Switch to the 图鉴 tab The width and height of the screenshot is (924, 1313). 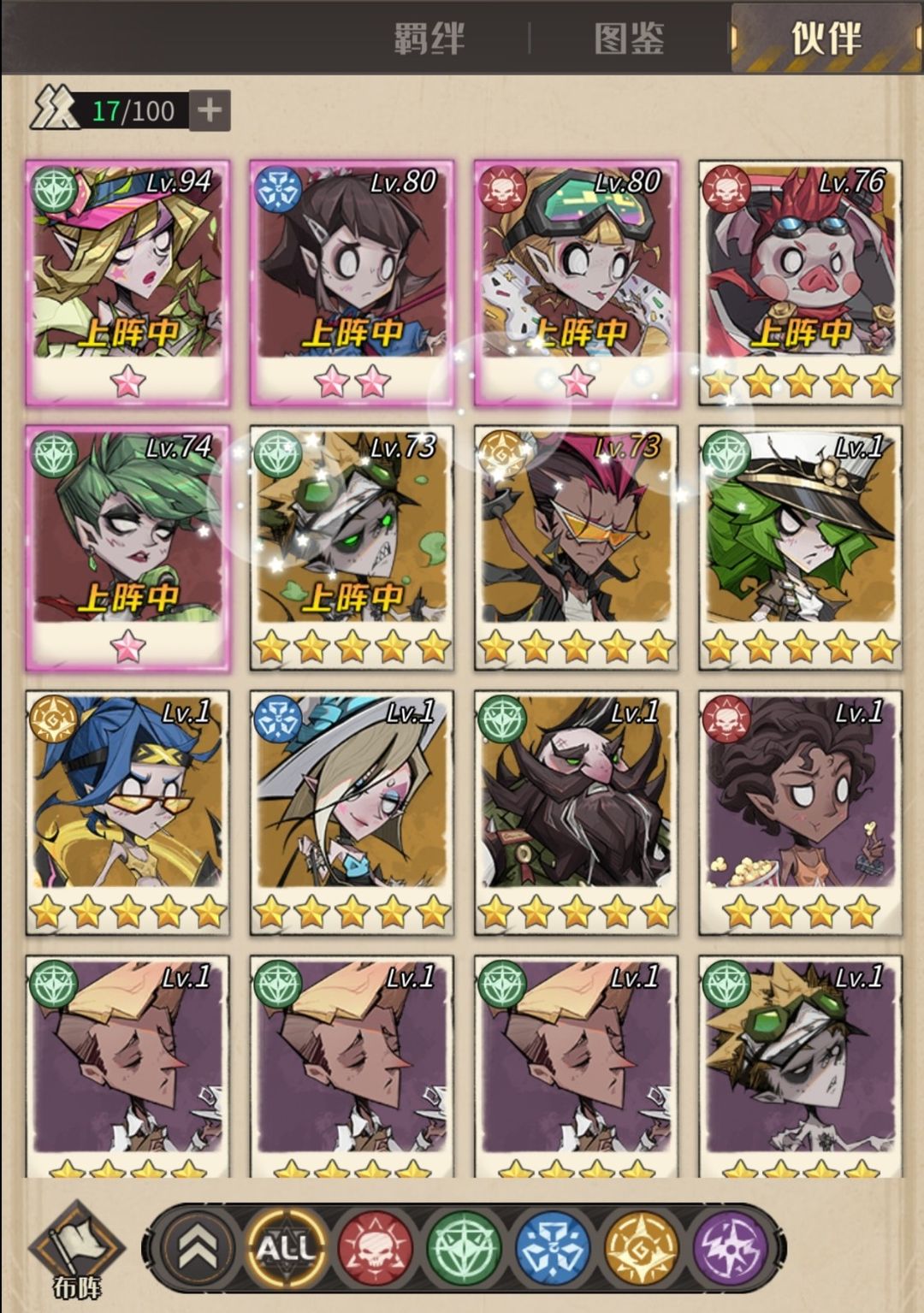pyautogui.click(x=629, y=38)
